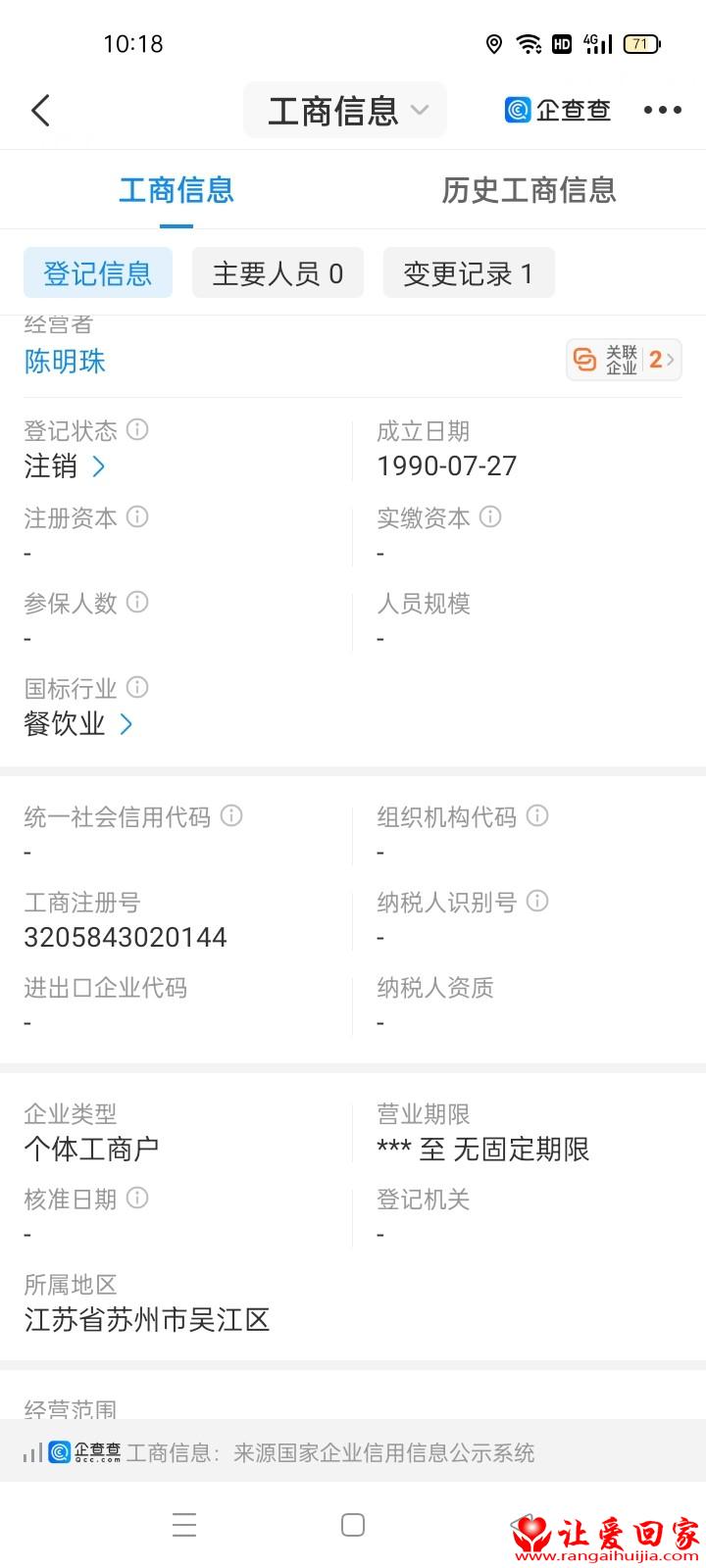Expand the 工商信息 title dropdown
This screenshot has width=706, height=1568.
pos(345,110)
